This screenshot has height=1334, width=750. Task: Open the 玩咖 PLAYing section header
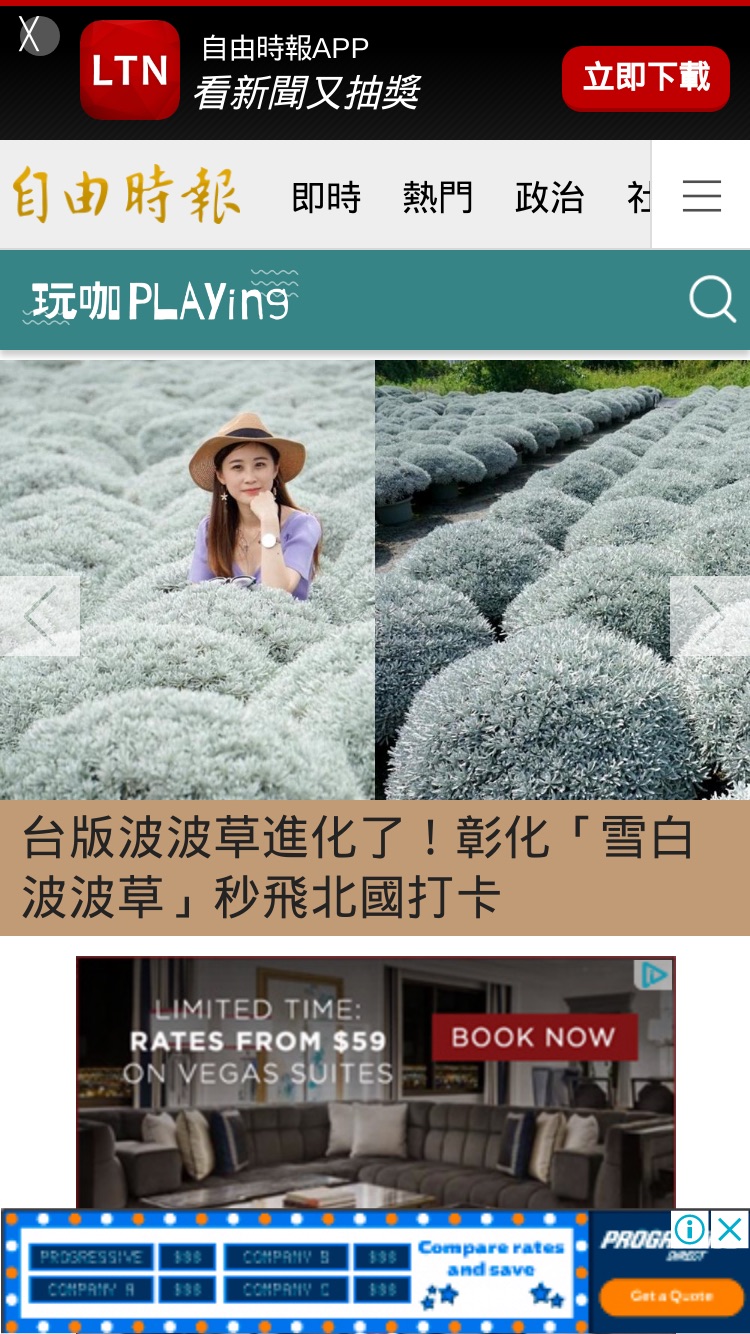(160, 299)
